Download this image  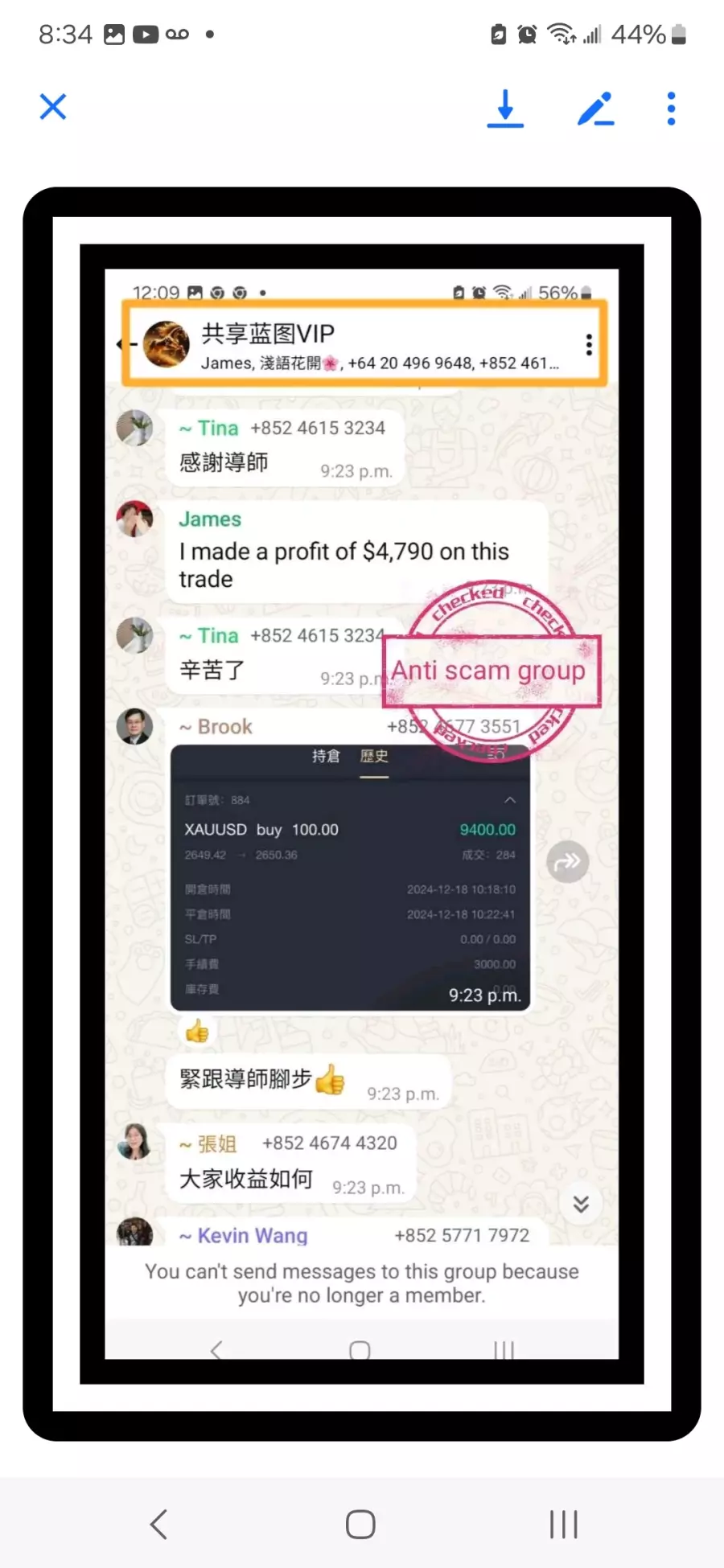pos(505,109)
